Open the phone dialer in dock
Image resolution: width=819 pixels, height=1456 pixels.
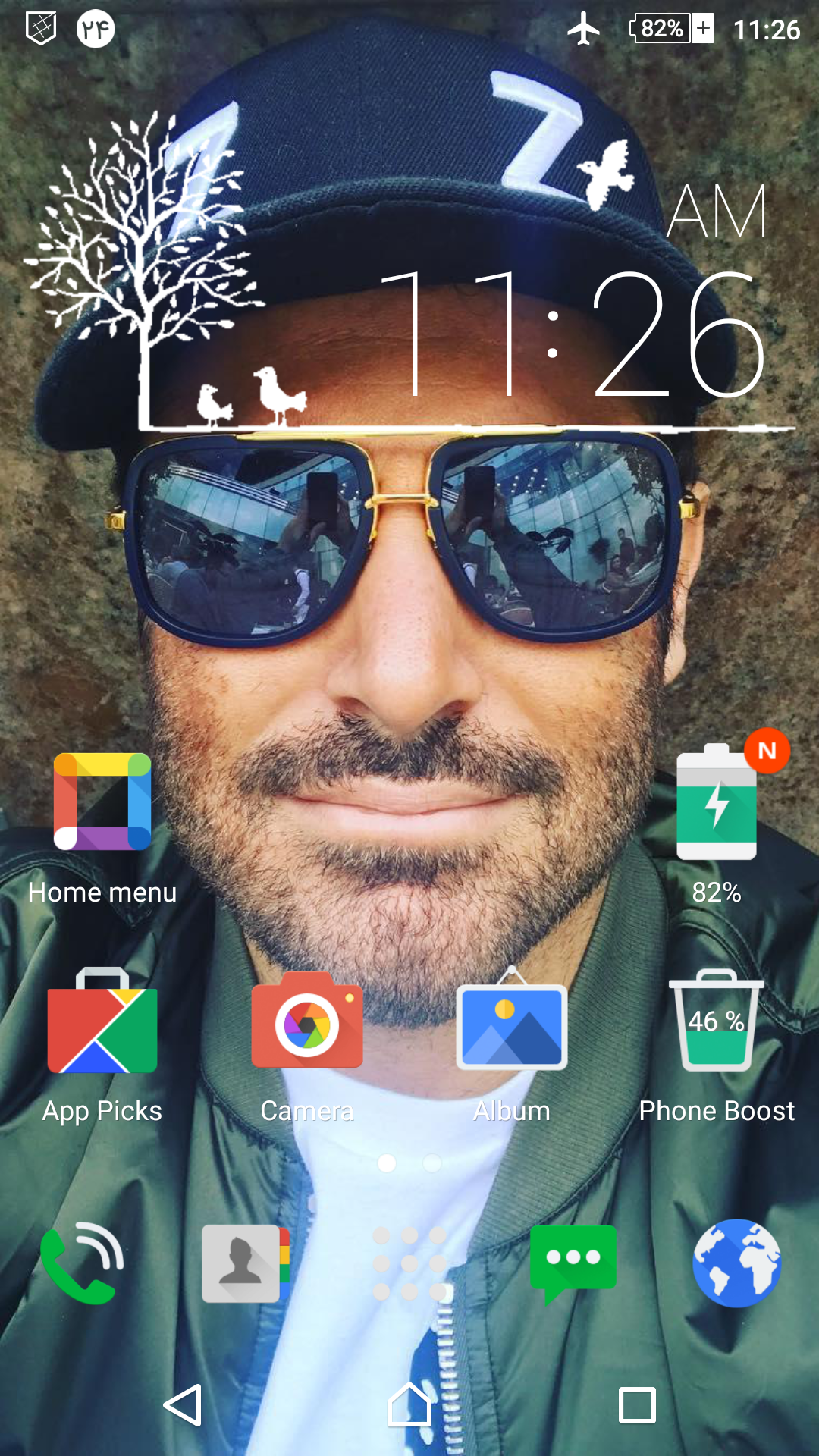[82, 1263]
